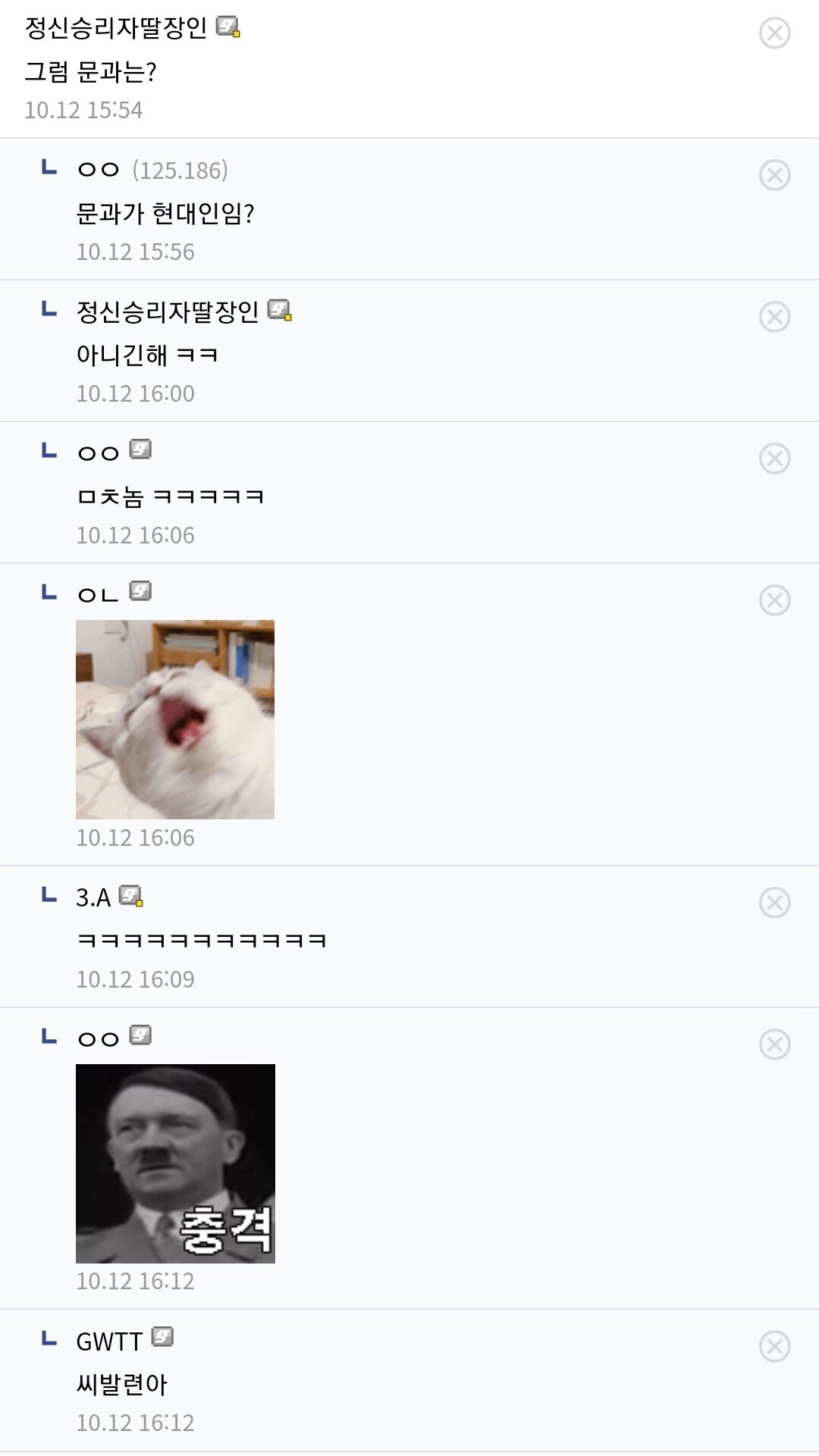The width and height of the screenshot is (819, 1456).
Task: Delete the reply by 3.A
Action: (774, 903)
